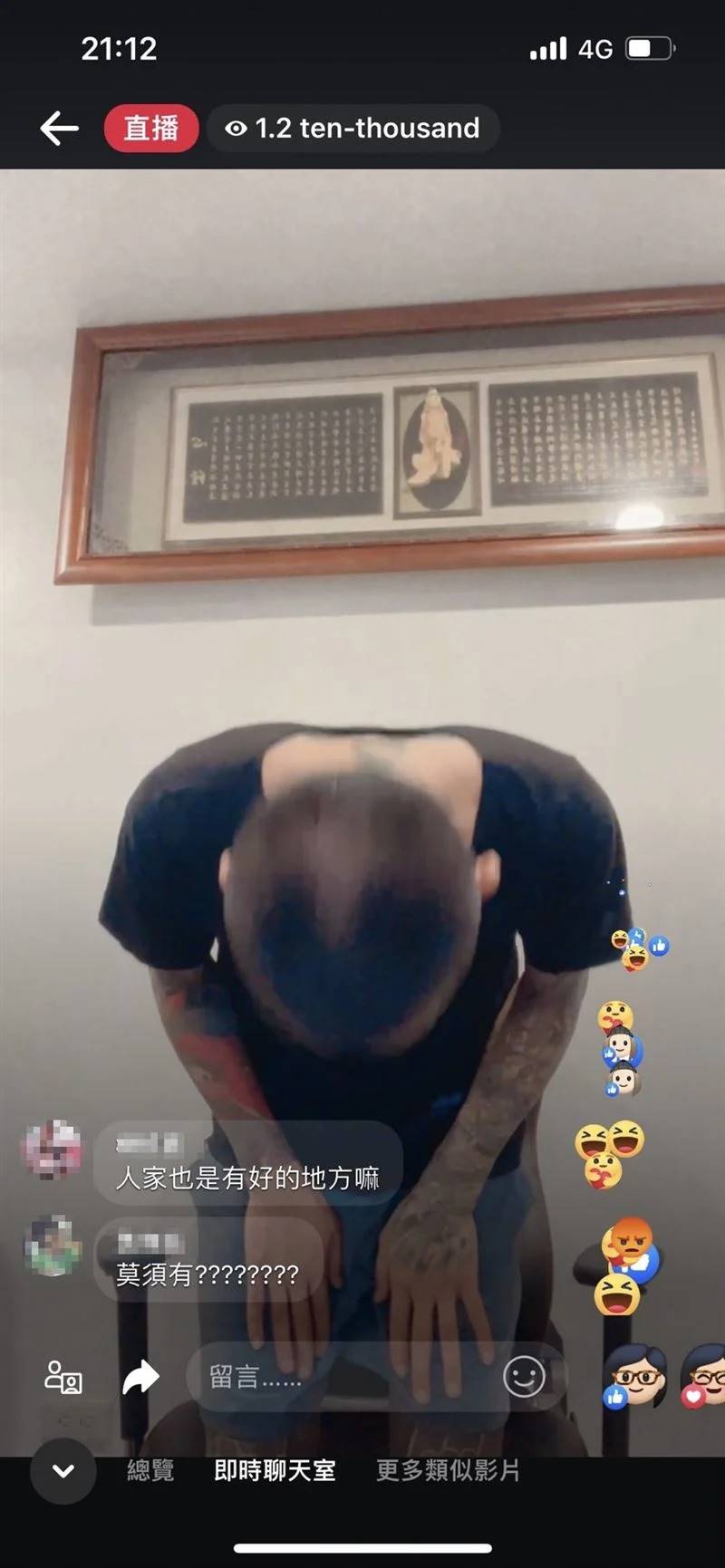Share this live video
This screenshot has width=725, height=1568.
pos(140,1378)
